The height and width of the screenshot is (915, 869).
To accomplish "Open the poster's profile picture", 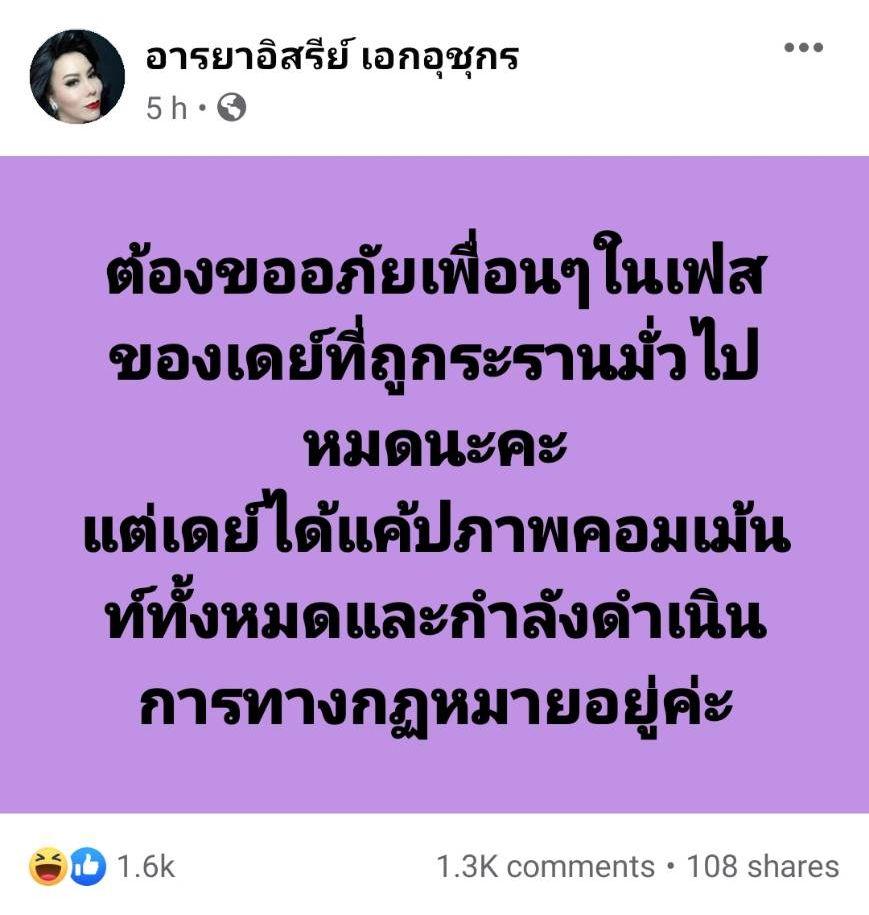I will pyautogui.click(x=77, y=77).
